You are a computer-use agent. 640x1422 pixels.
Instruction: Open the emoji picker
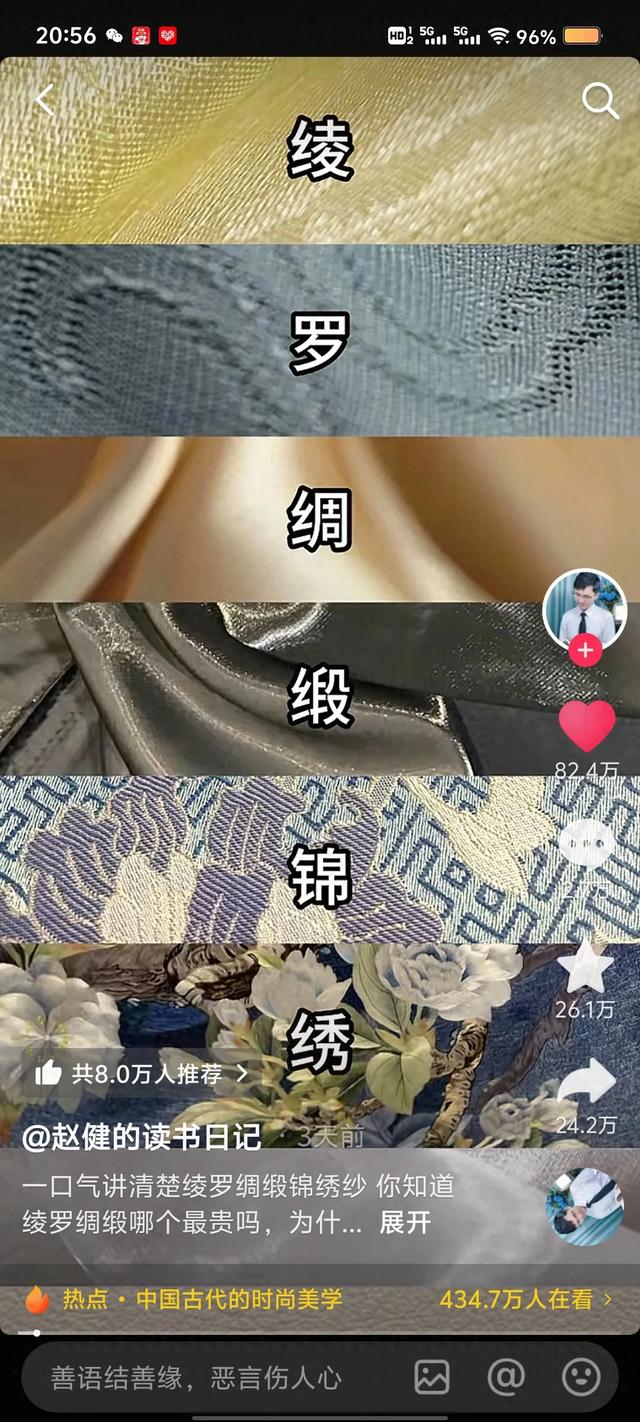(581, 1377)
